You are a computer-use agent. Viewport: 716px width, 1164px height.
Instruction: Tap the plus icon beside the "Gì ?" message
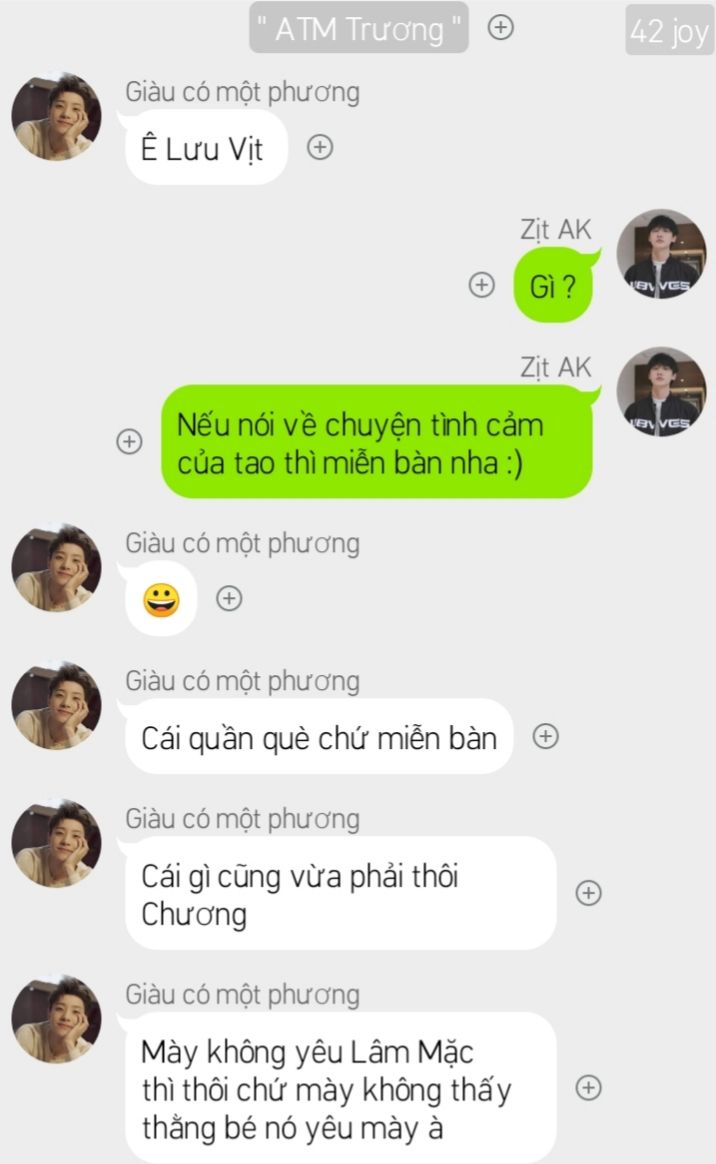[x=482, y=284]
